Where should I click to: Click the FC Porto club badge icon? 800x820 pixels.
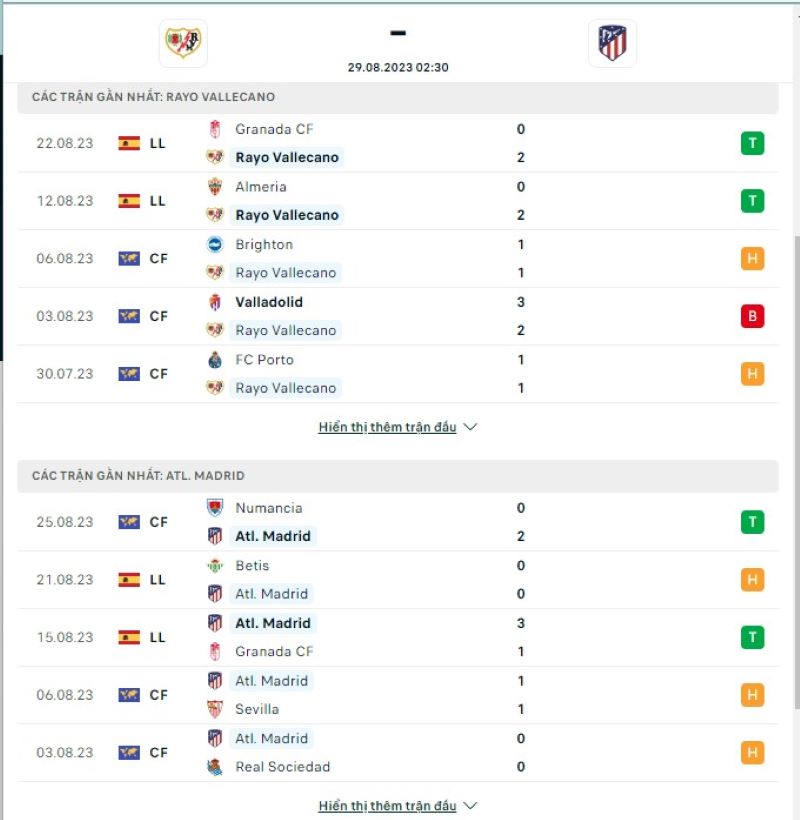tap(216, 359)
